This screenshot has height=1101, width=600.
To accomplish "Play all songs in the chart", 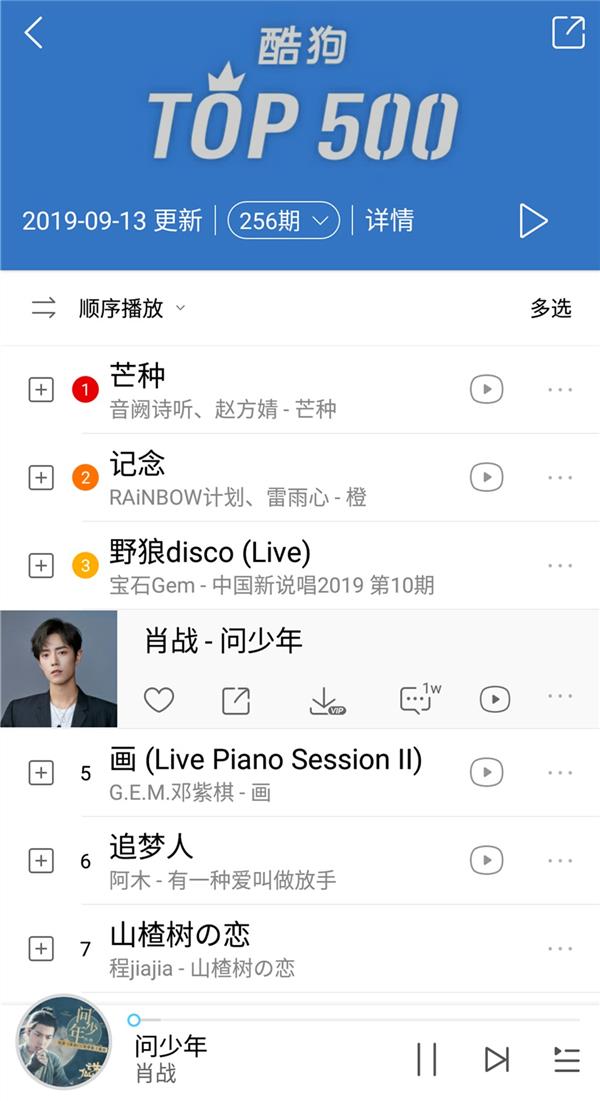I will [533, 221].
